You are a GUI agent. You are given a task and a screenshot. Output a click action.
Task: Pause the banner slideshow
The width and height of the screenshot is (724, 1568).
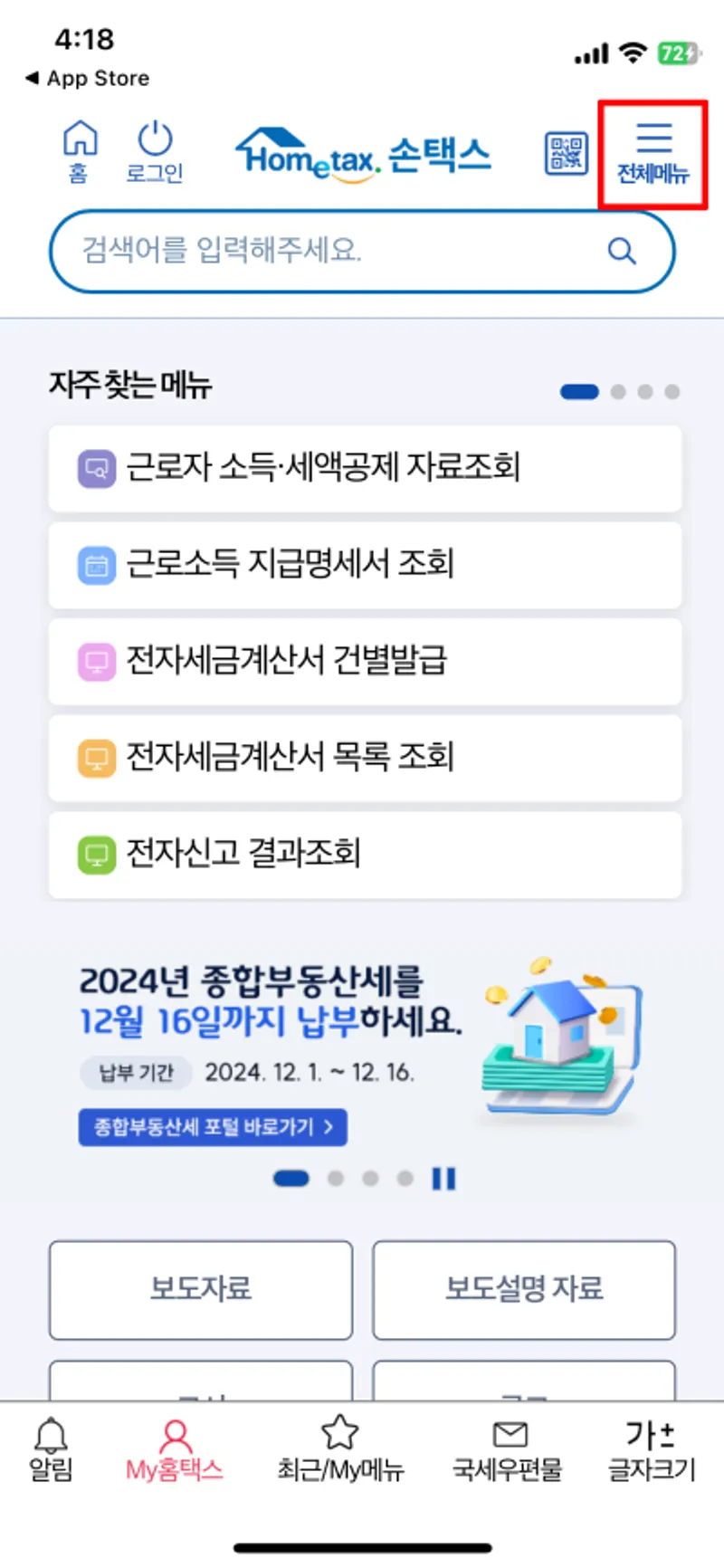pyautogui.click(x=443, y=1178)
